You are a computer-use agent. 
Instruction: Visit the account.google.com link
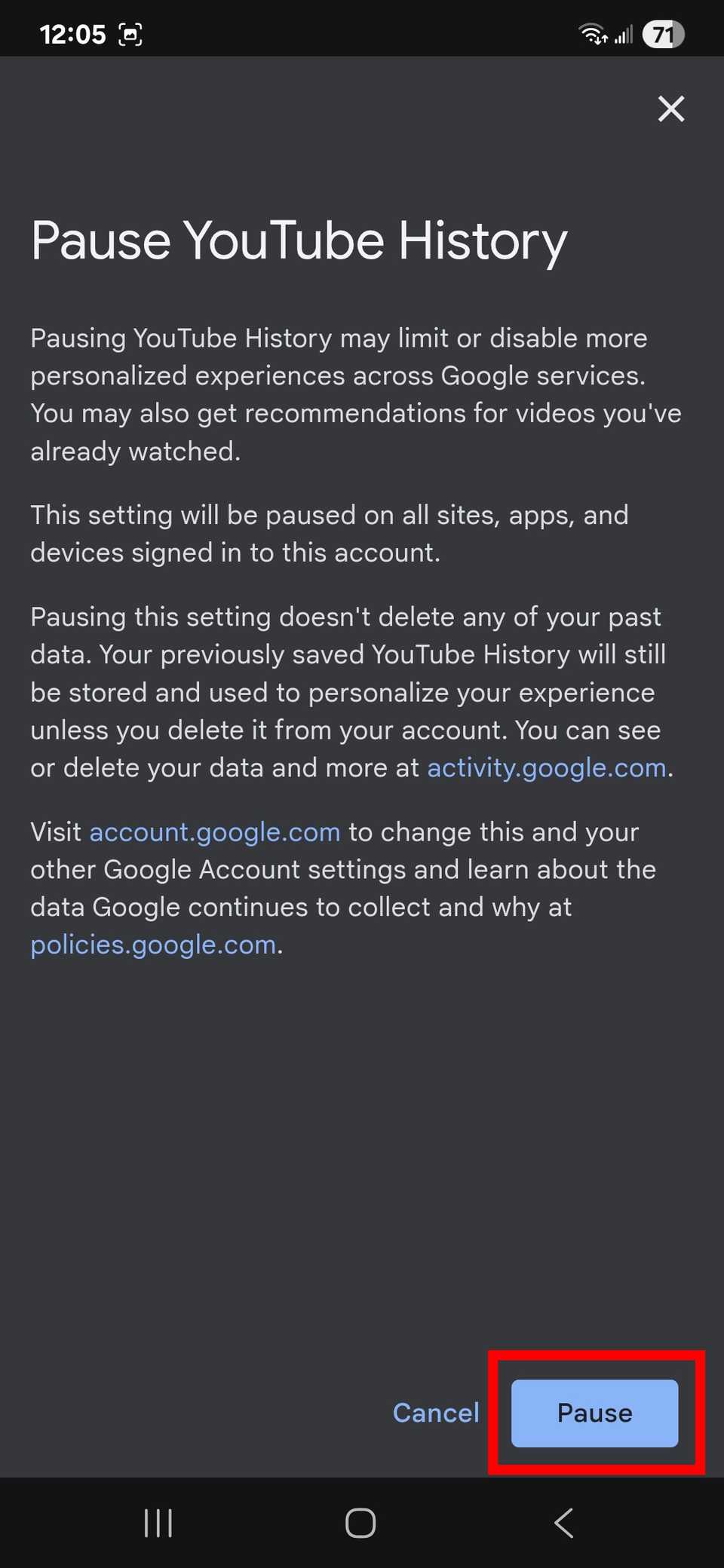[214, 831]
